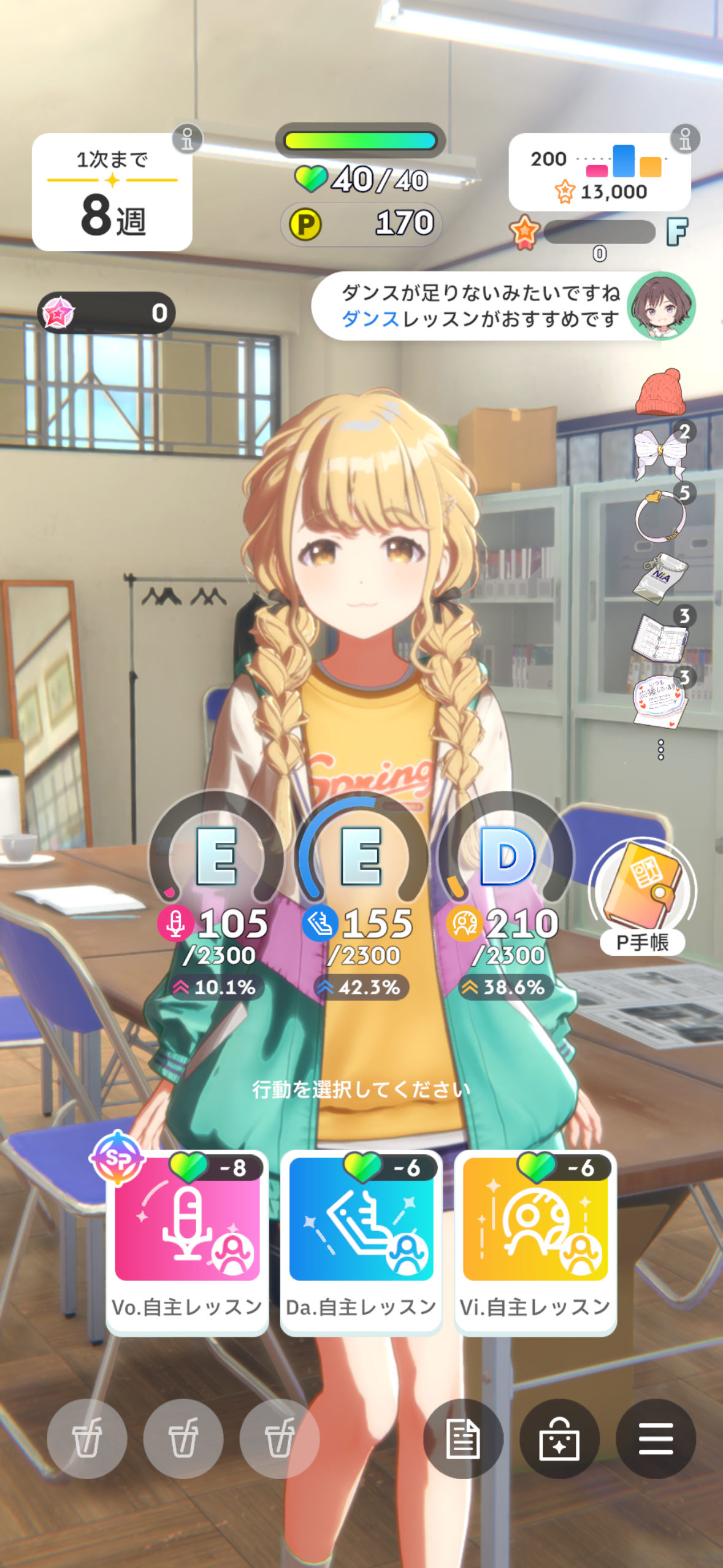723x1568 pixels.
Task: Tap the first empty drink slot
Action: [87, 1439]
